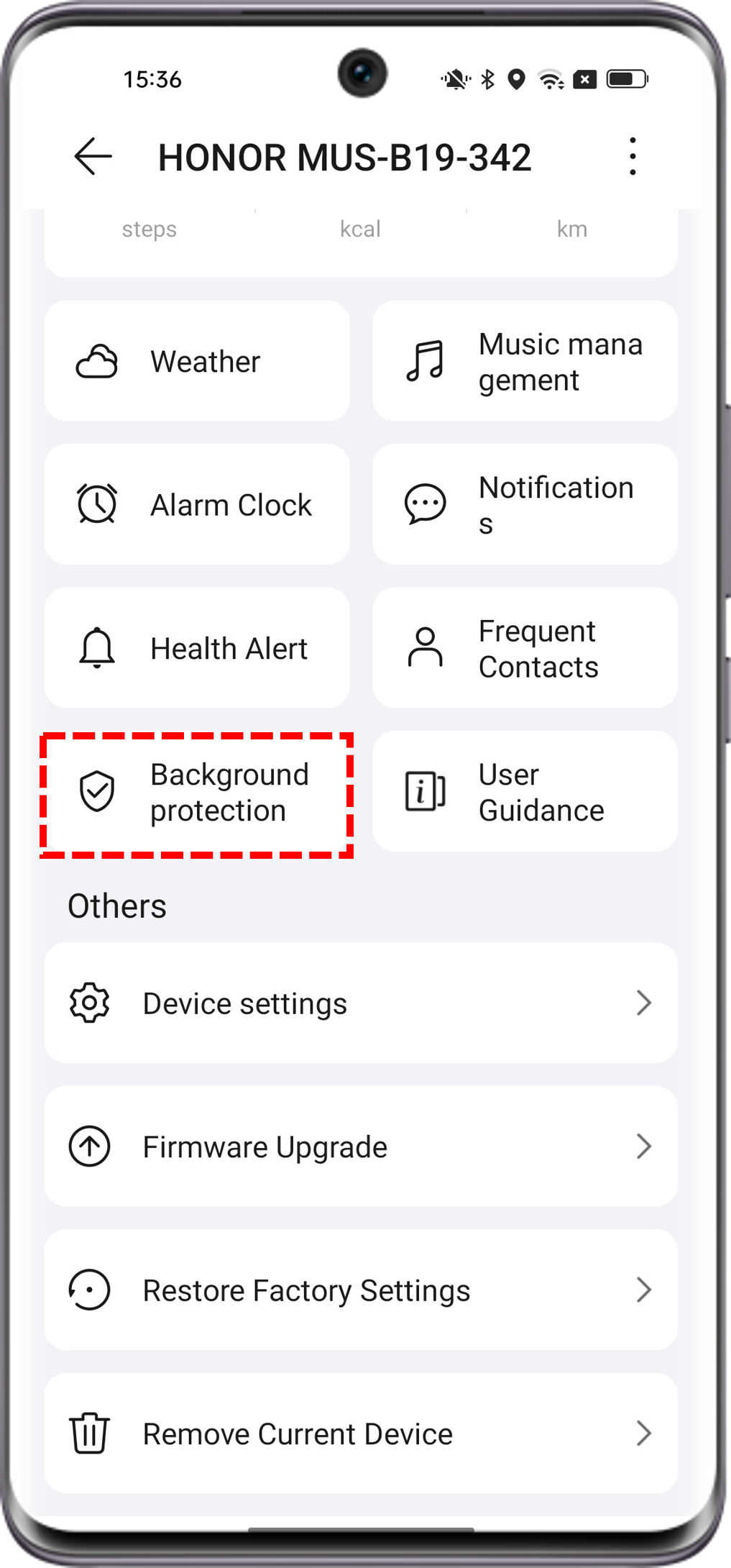
Task: Select Restore Factory Settings
Action: tap(361, 1290)
